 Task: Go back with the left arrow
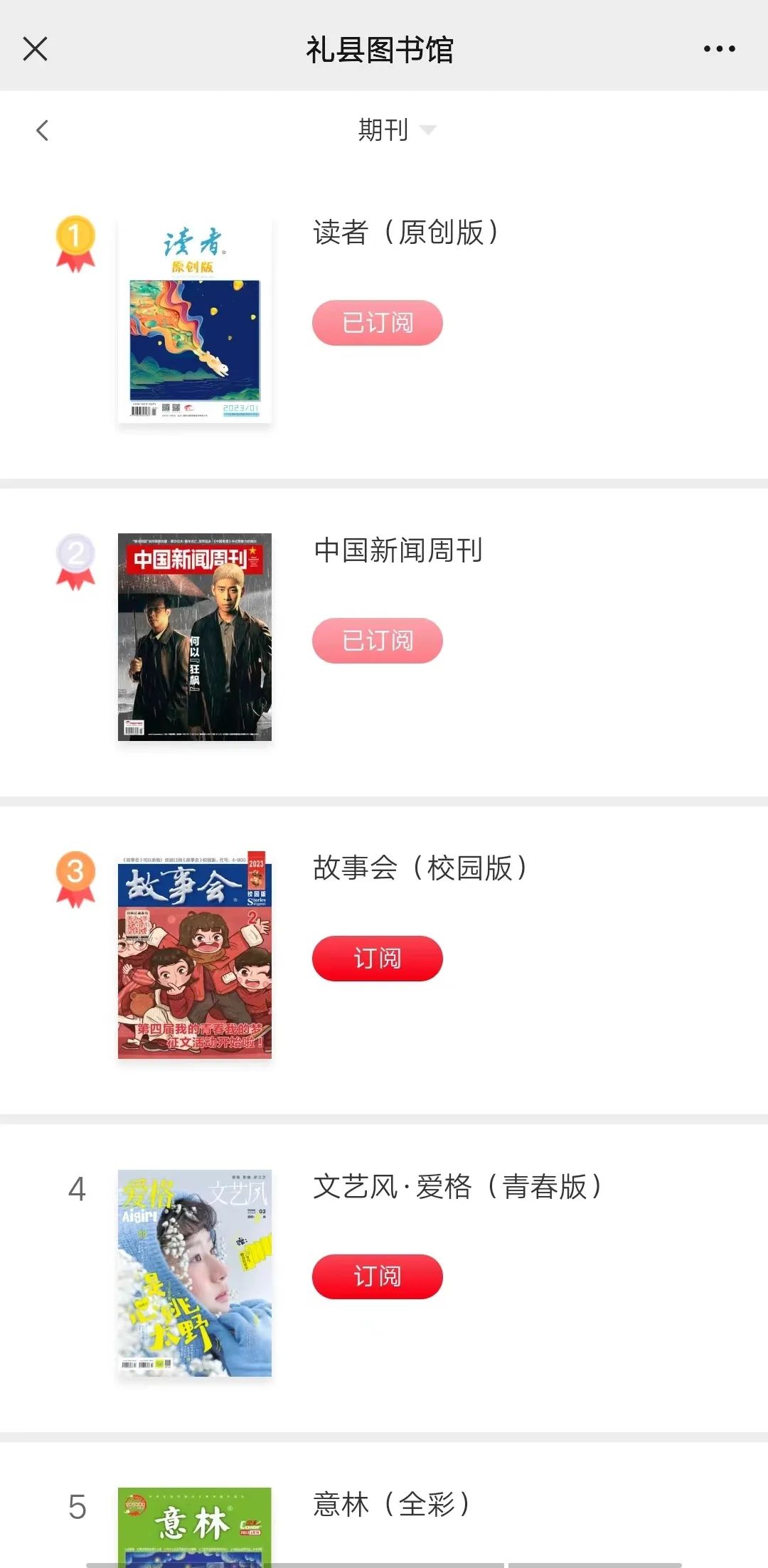(x=43, y=130)
